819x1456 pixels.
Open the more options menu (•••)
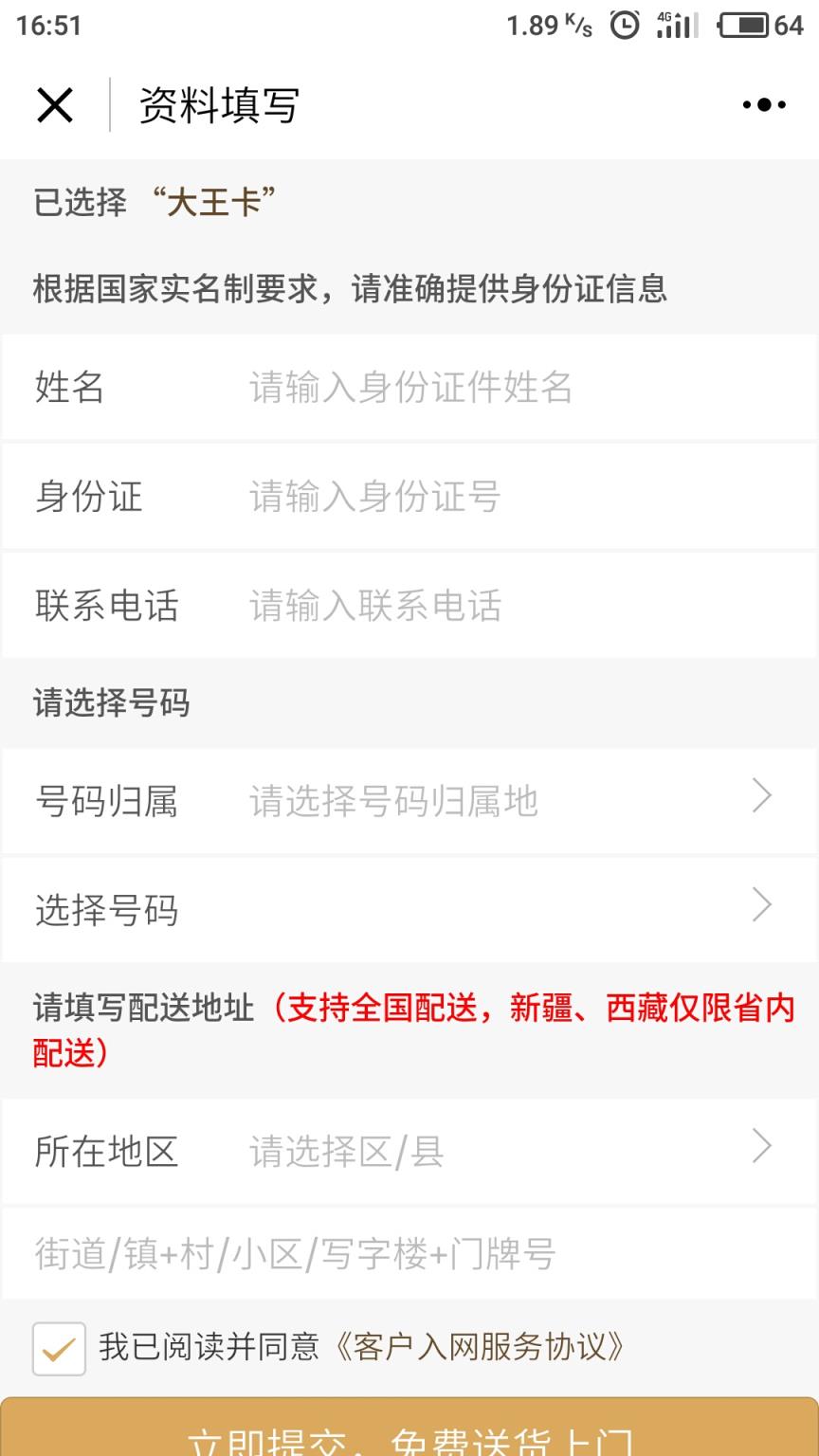point(764,104)
